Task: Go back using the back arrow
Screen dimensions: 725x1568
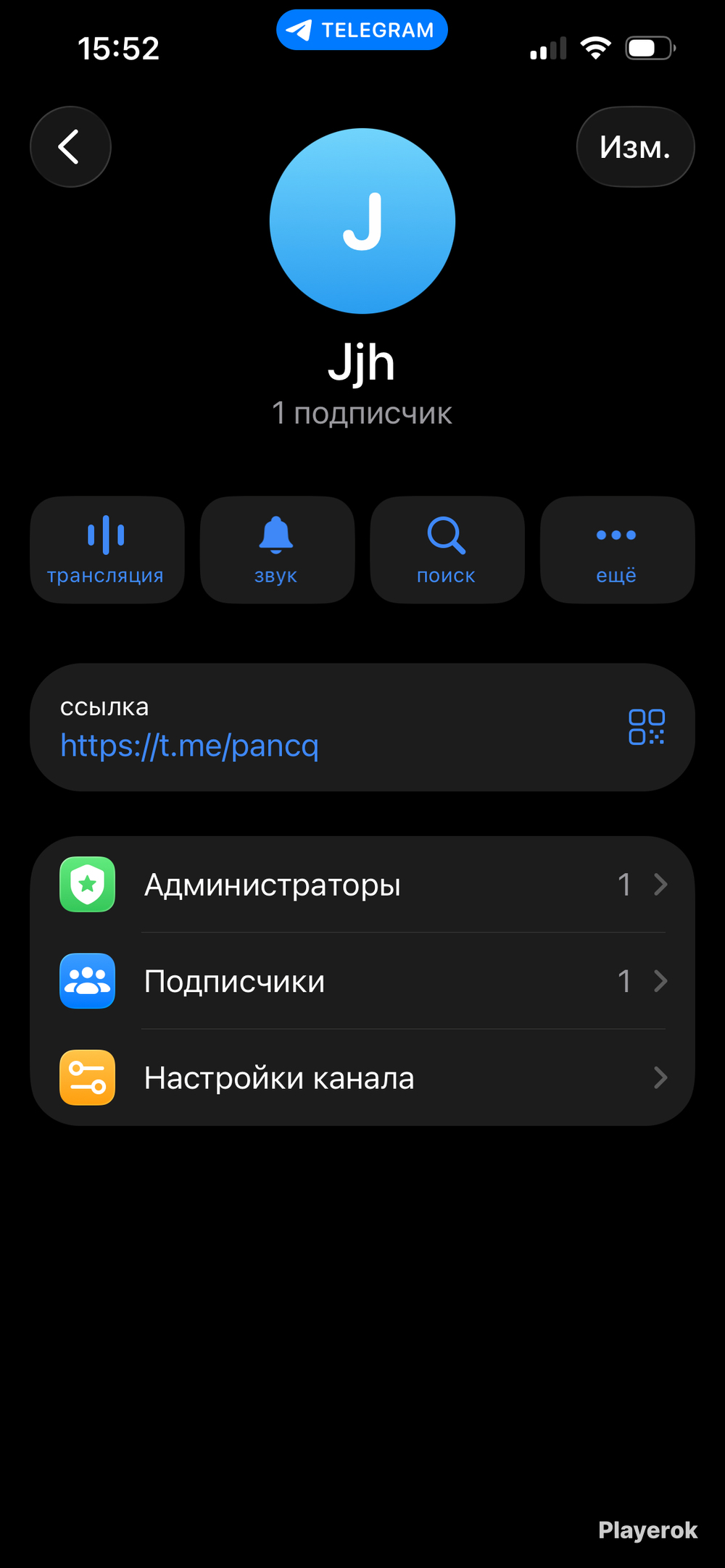Action: click(70, 147)
